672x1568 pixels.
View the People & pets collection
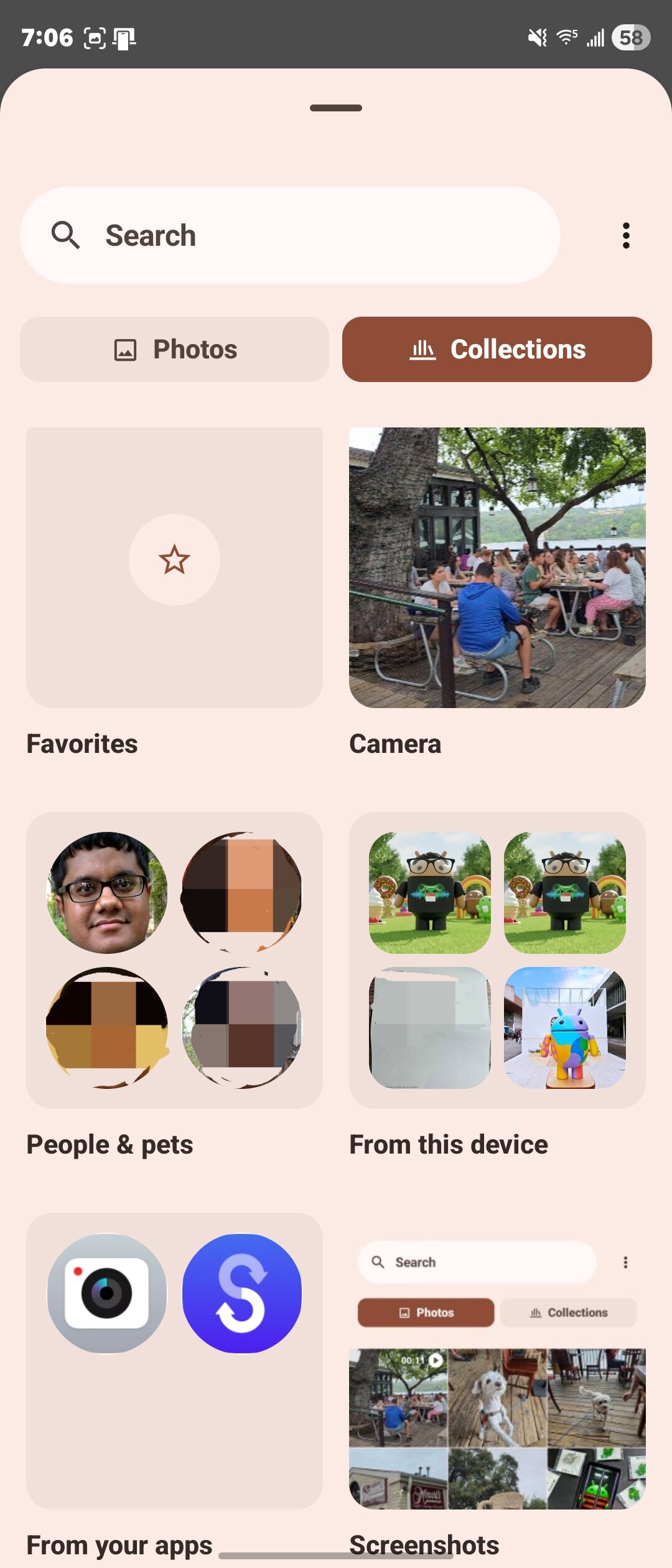(174, 959)
